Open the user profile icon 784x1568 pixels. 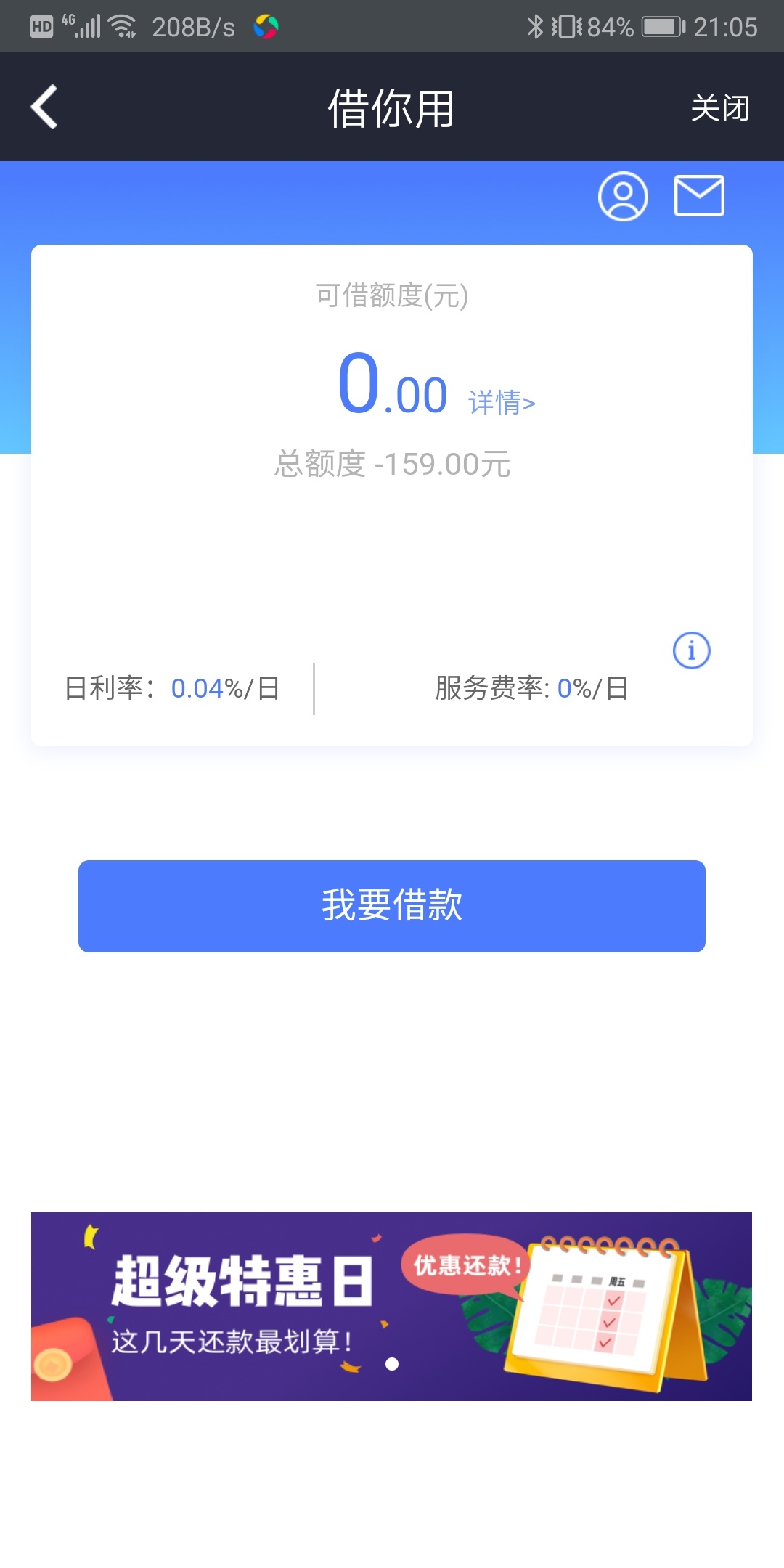click(623, 196)
